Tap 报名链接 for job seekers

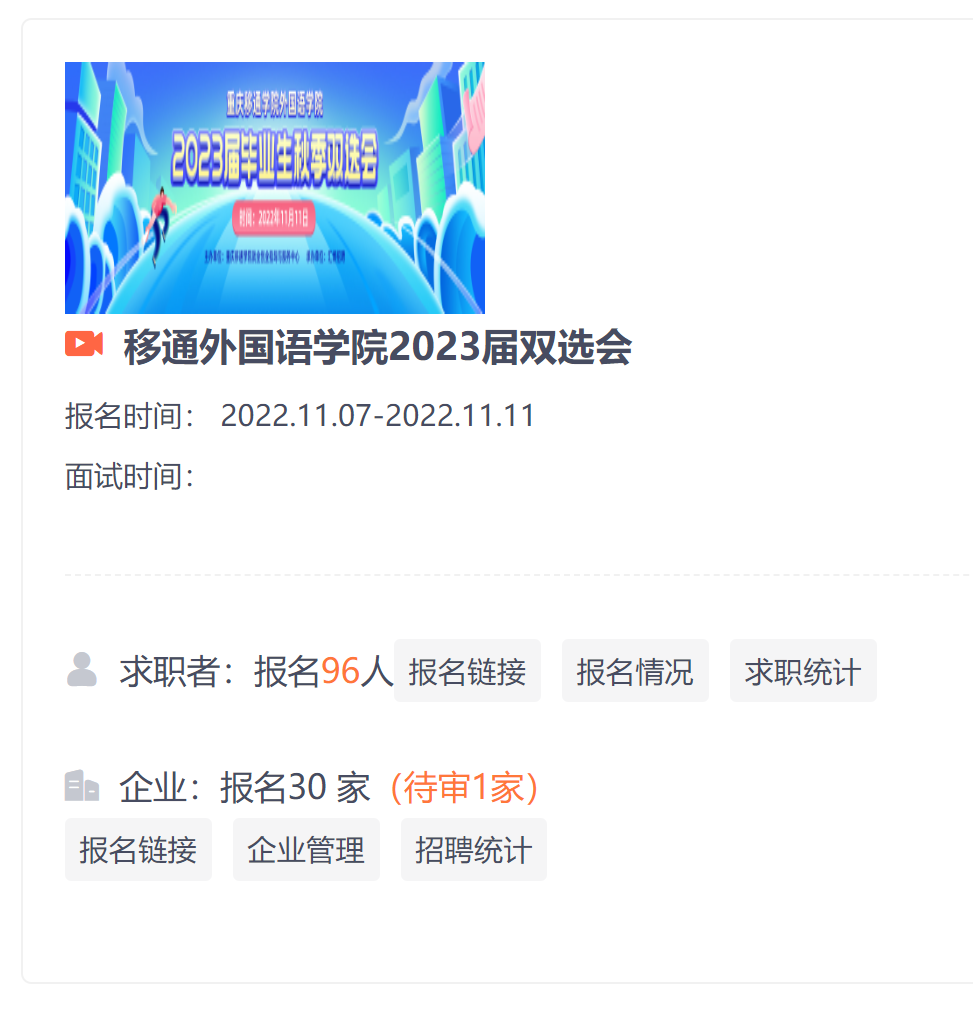click(x=467, y=671)
